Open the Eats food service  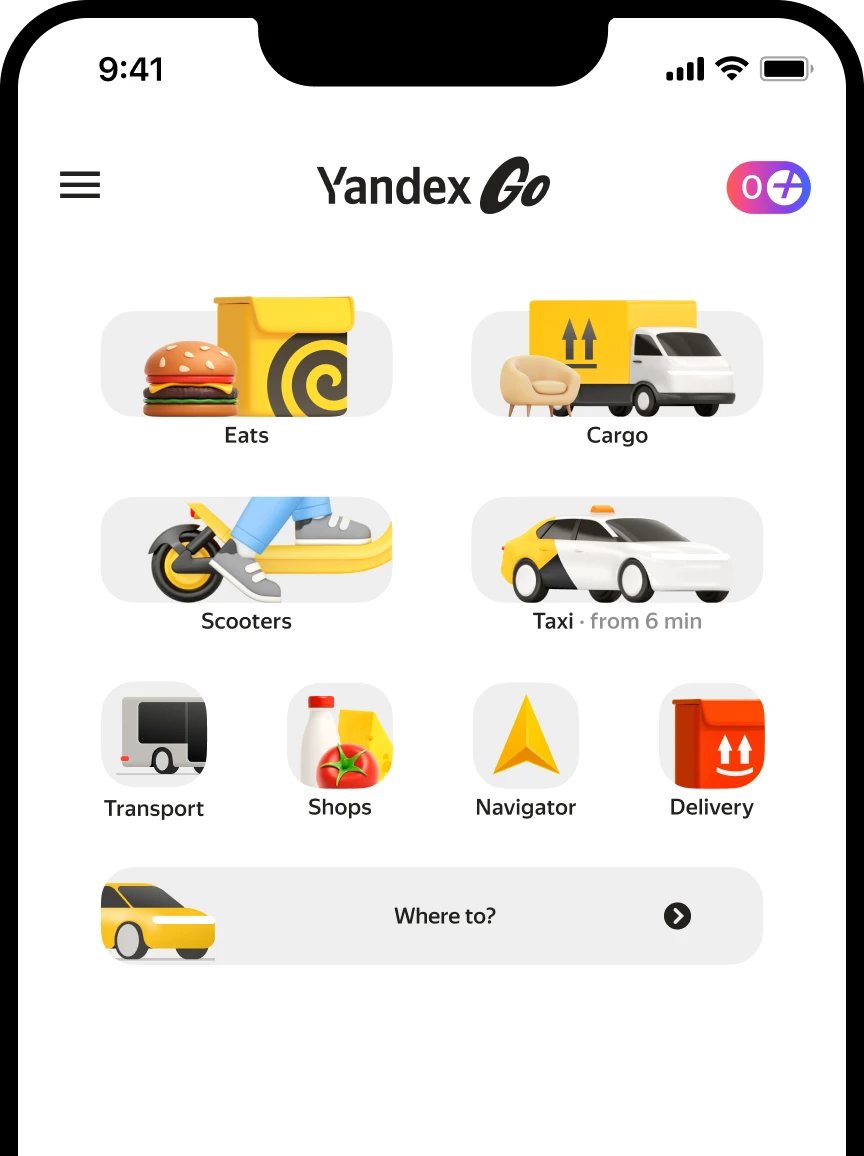point(246,365)
